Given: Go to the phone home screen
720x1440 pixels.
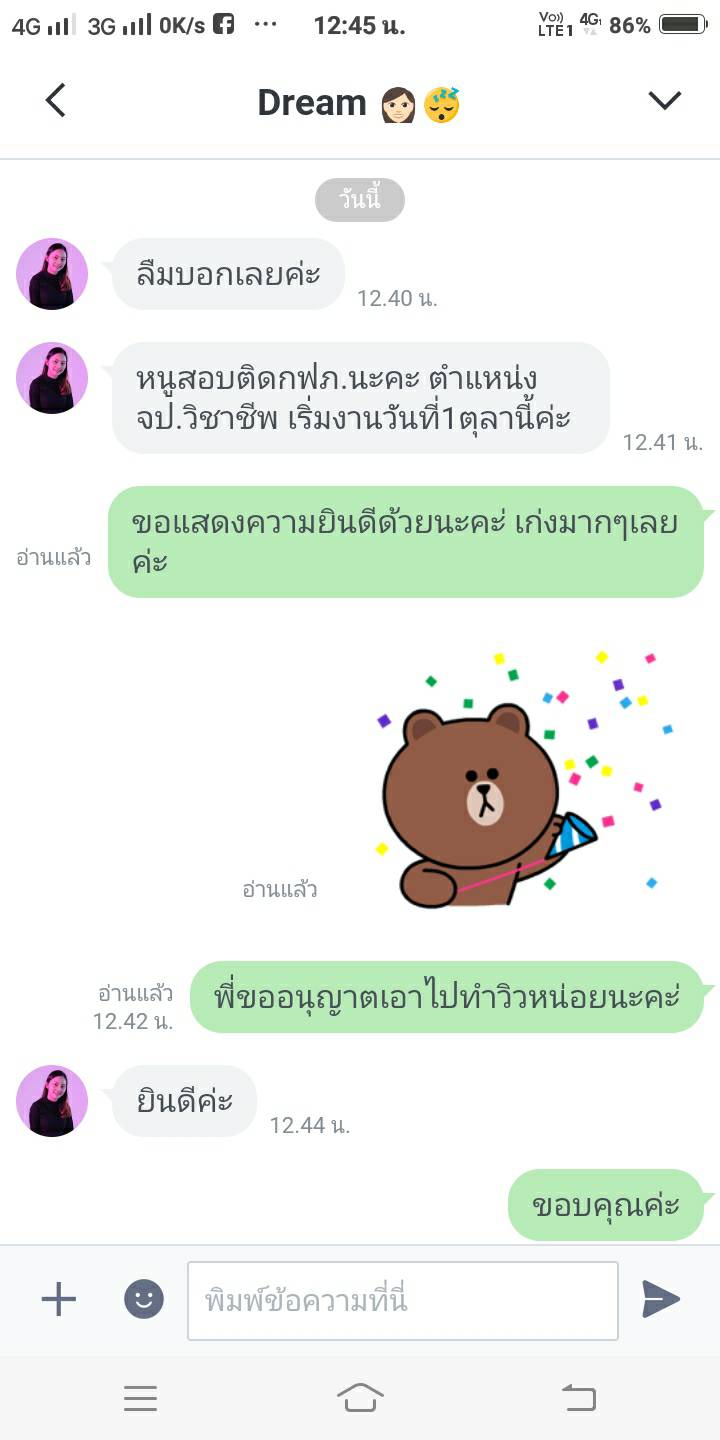Looking at the screenshot, I should [360, 1398].
